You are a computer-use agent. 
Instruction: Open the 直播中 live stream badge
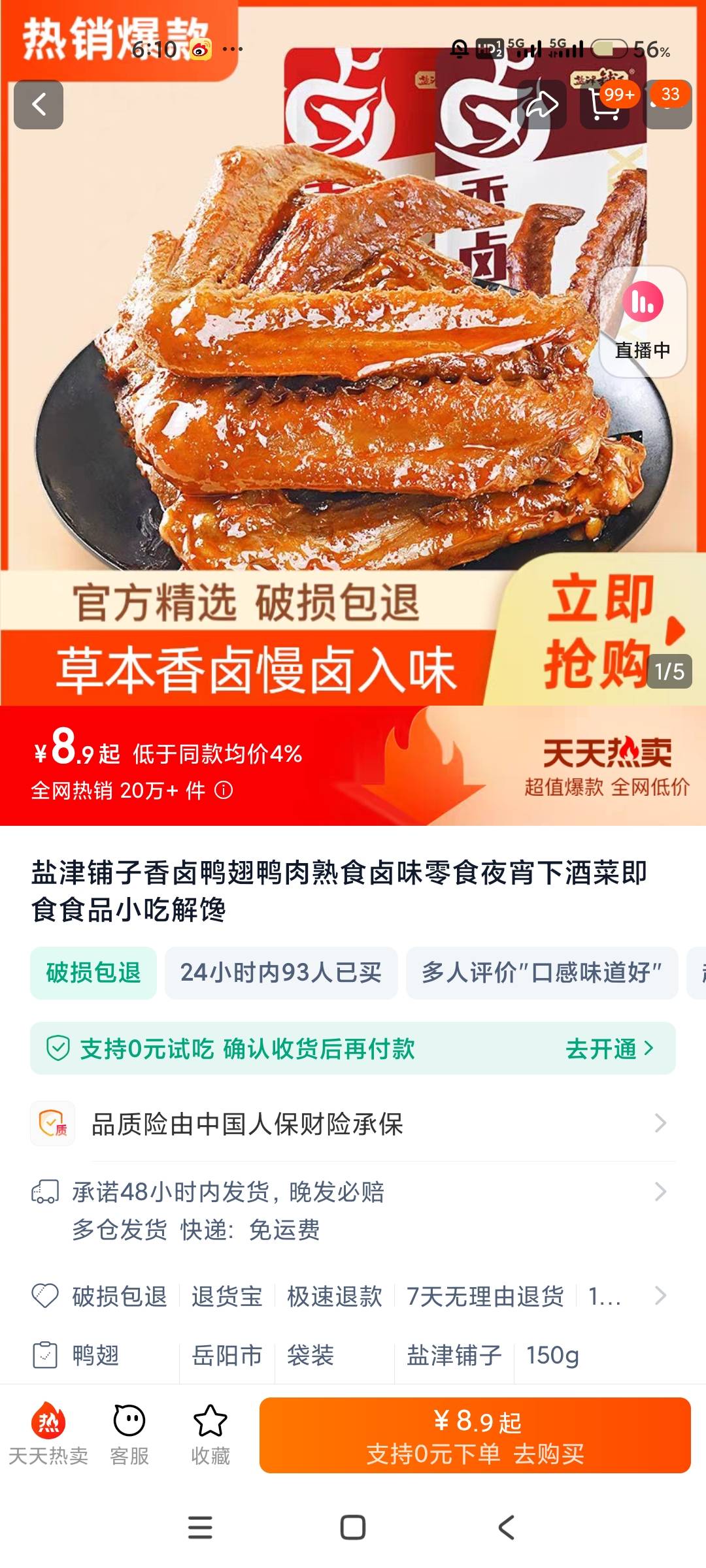pyautogui.click(x=643, y=321)
